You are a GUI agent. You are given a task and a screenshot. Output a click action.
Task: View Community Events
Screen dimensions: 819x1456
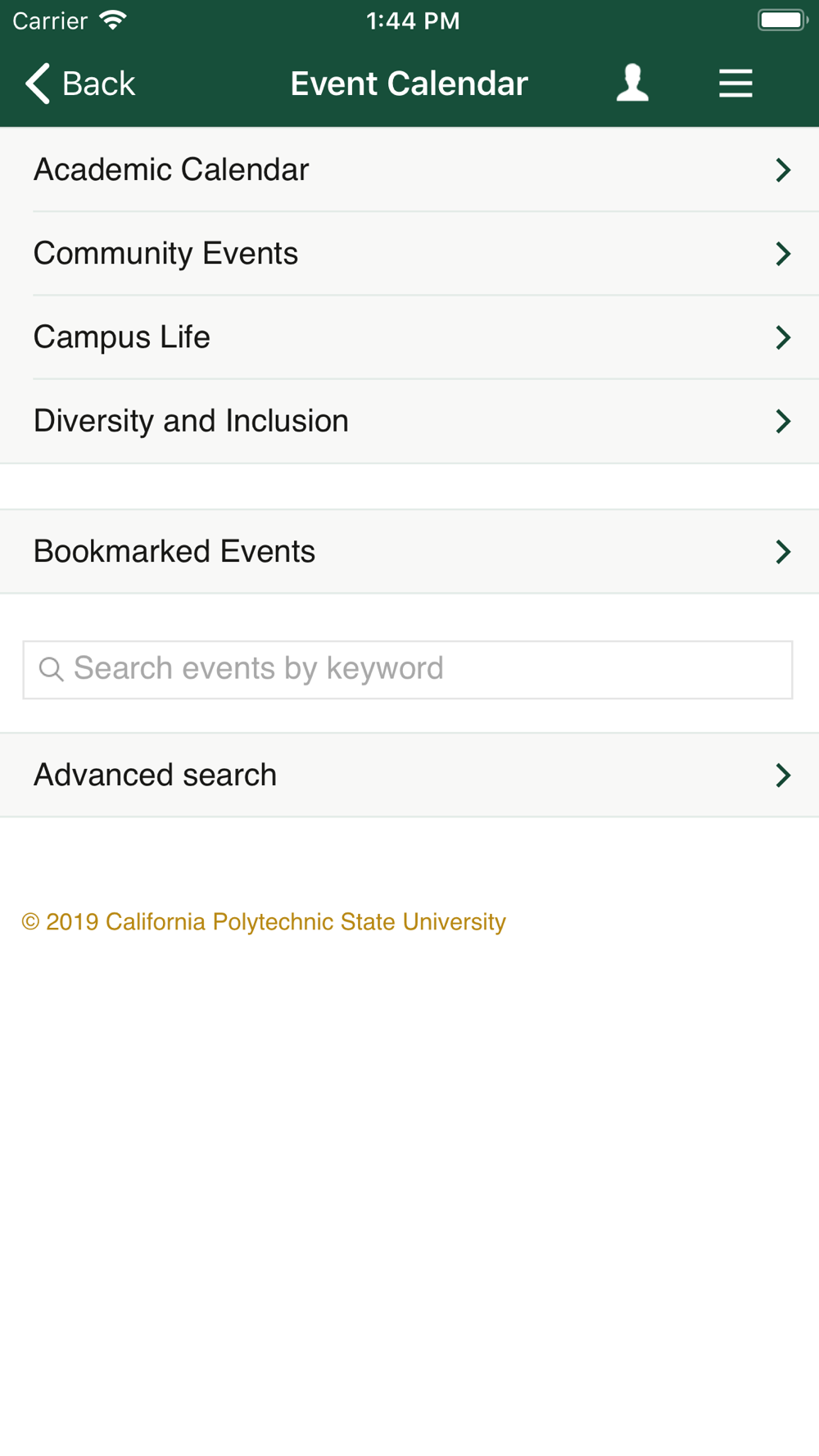tap(409, 254)
